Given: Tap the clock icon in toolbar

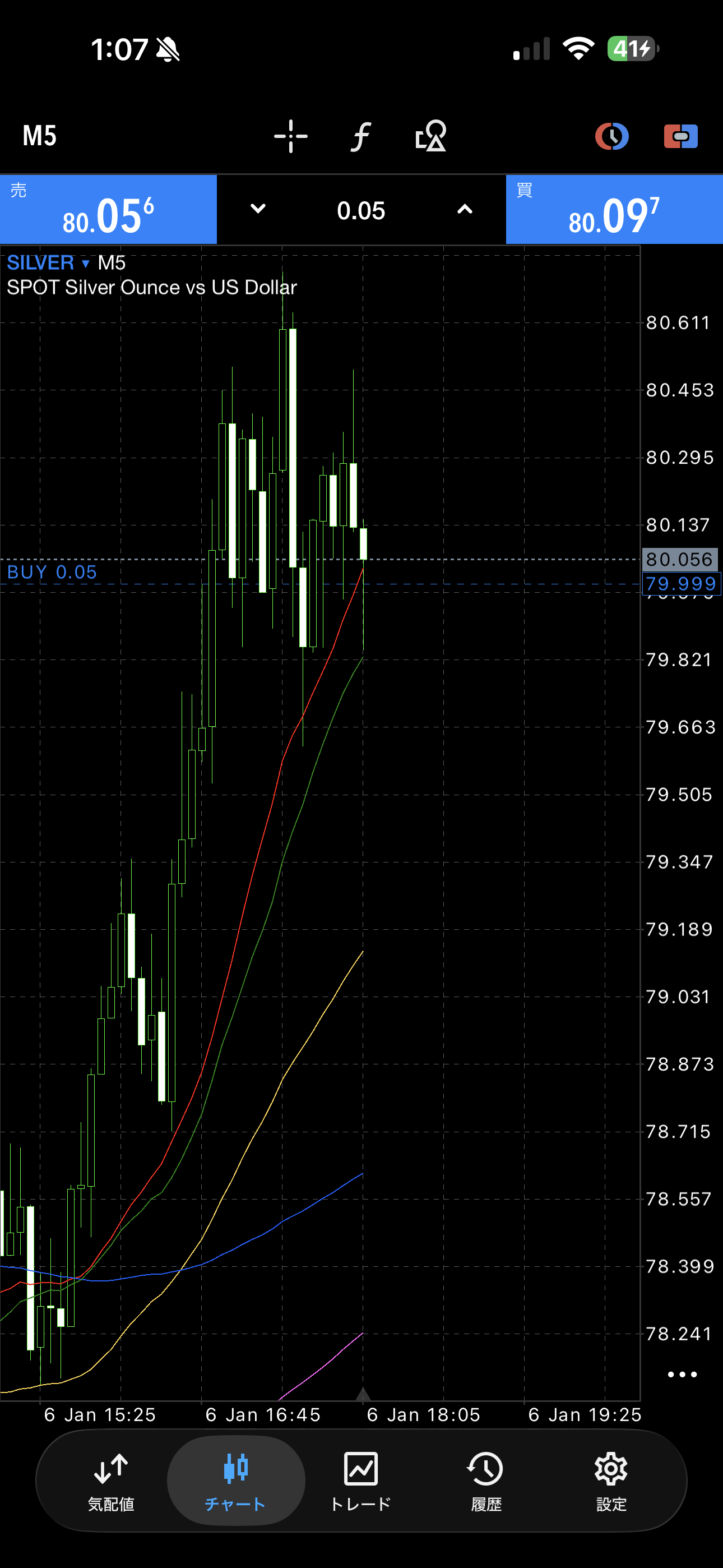Looking at the screenshot, I should tap(611, 136).
